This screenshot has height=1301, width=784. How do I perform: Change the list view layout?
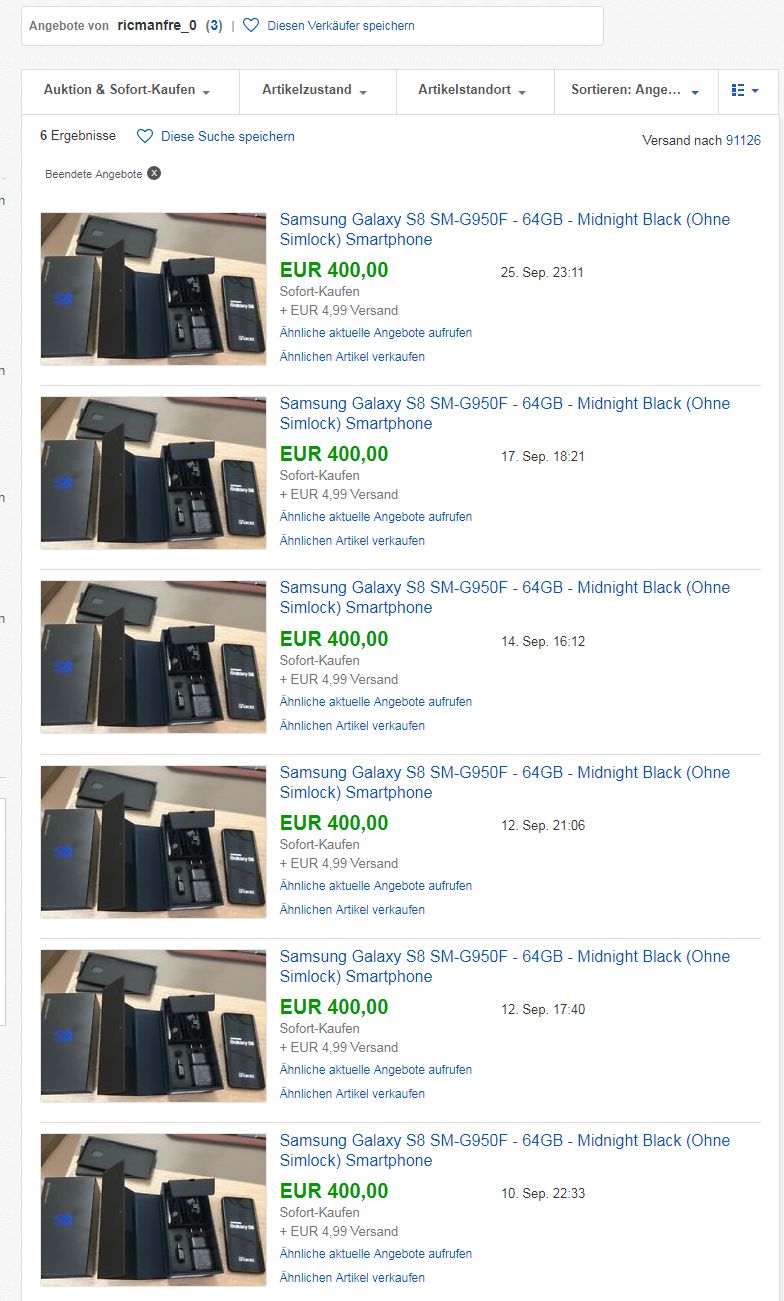tap(745, 90)
